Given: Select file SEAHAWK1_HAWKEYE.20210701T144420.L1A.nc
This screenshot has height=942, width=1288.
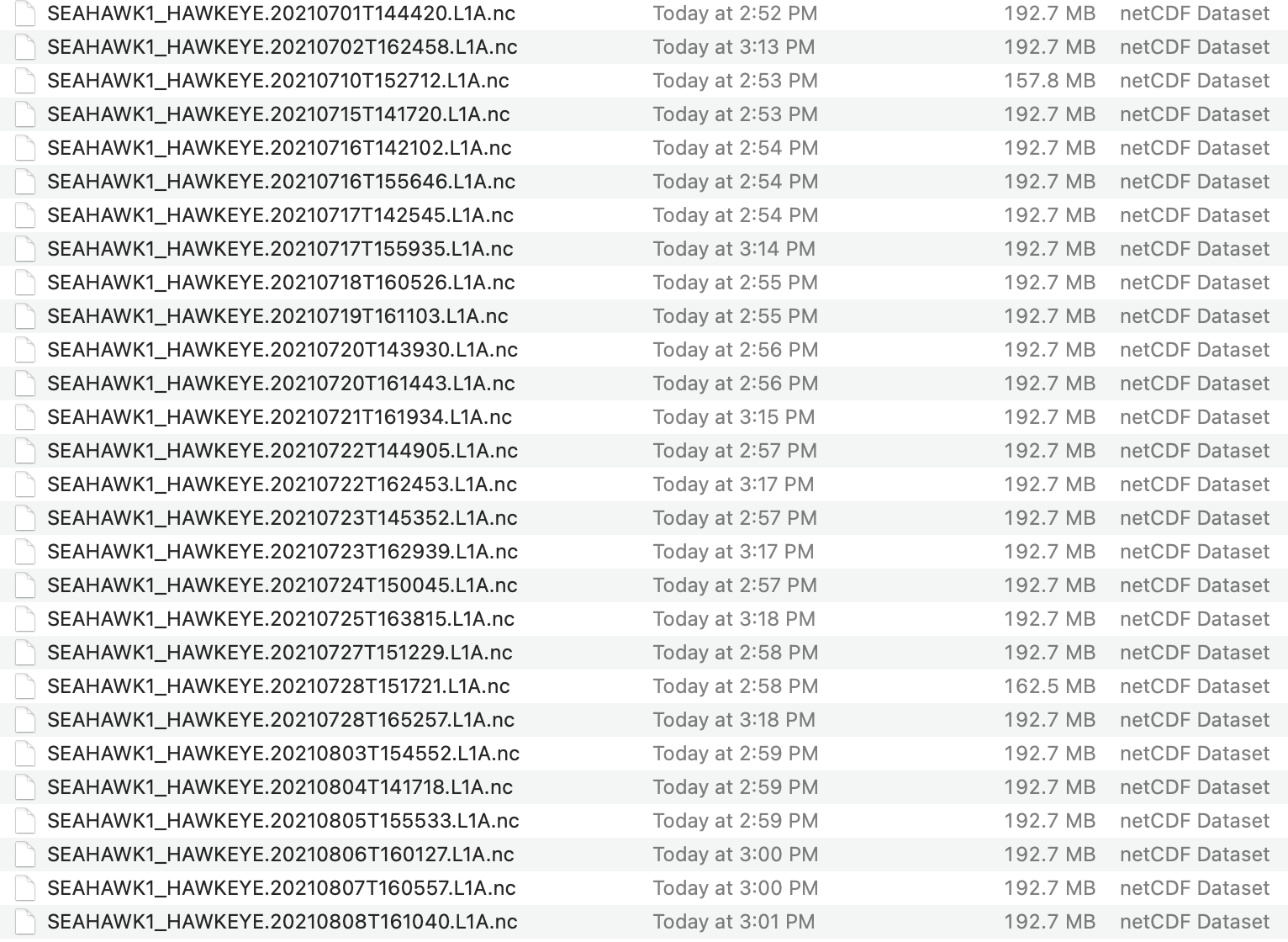Looking at the screenshot, I should pyautogui.click(x=281, y=13).
